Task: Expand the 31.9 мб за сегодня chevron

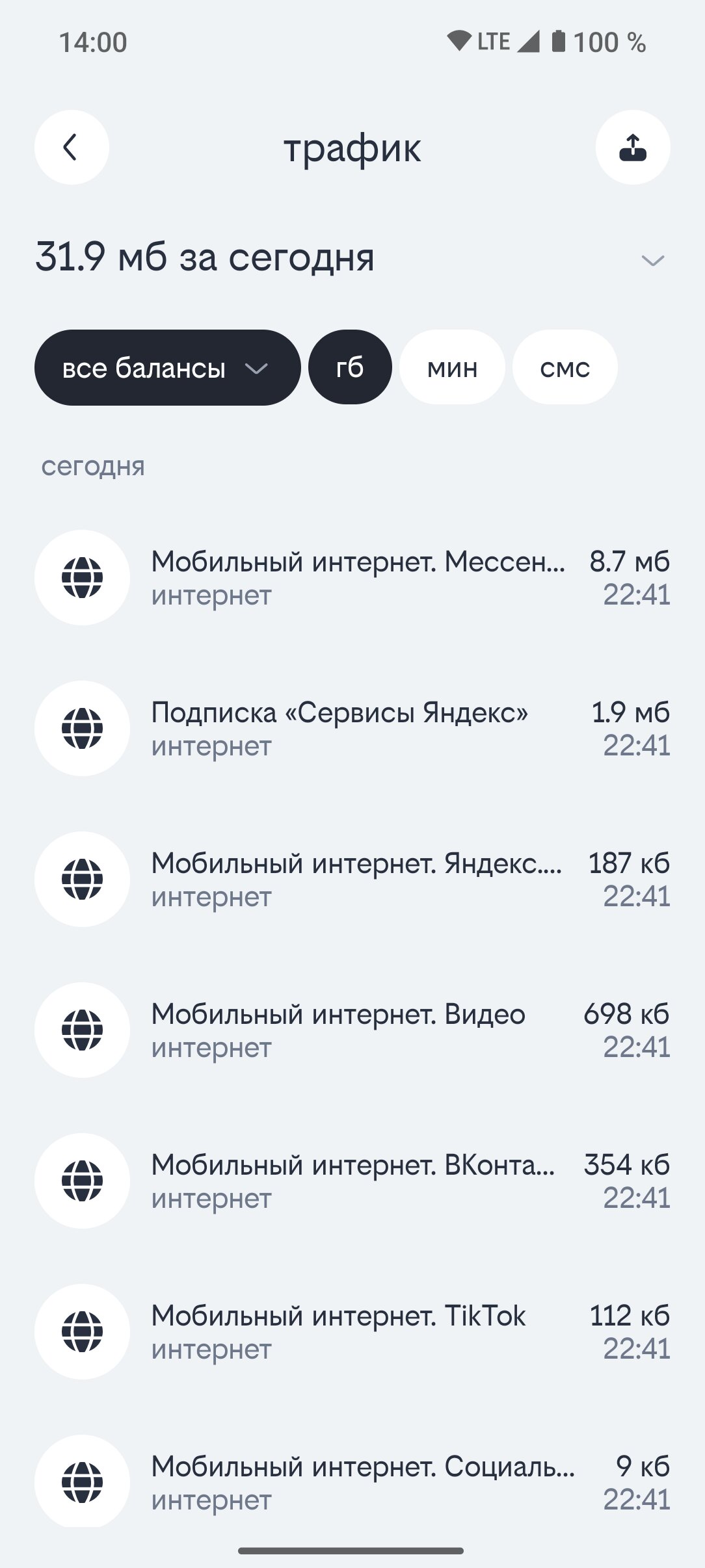Action: [x=652, y=261]
